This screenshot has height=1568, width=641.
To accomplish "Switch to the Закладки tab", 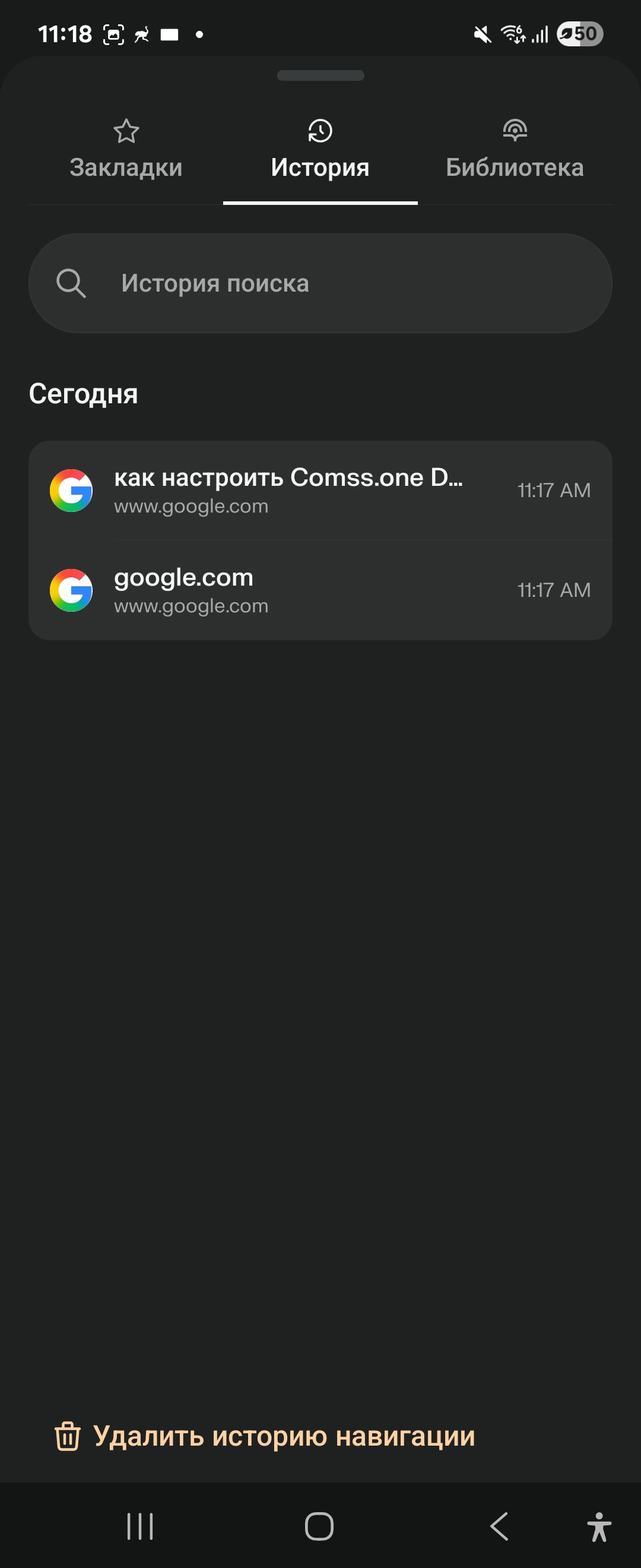I will (126, 151).
